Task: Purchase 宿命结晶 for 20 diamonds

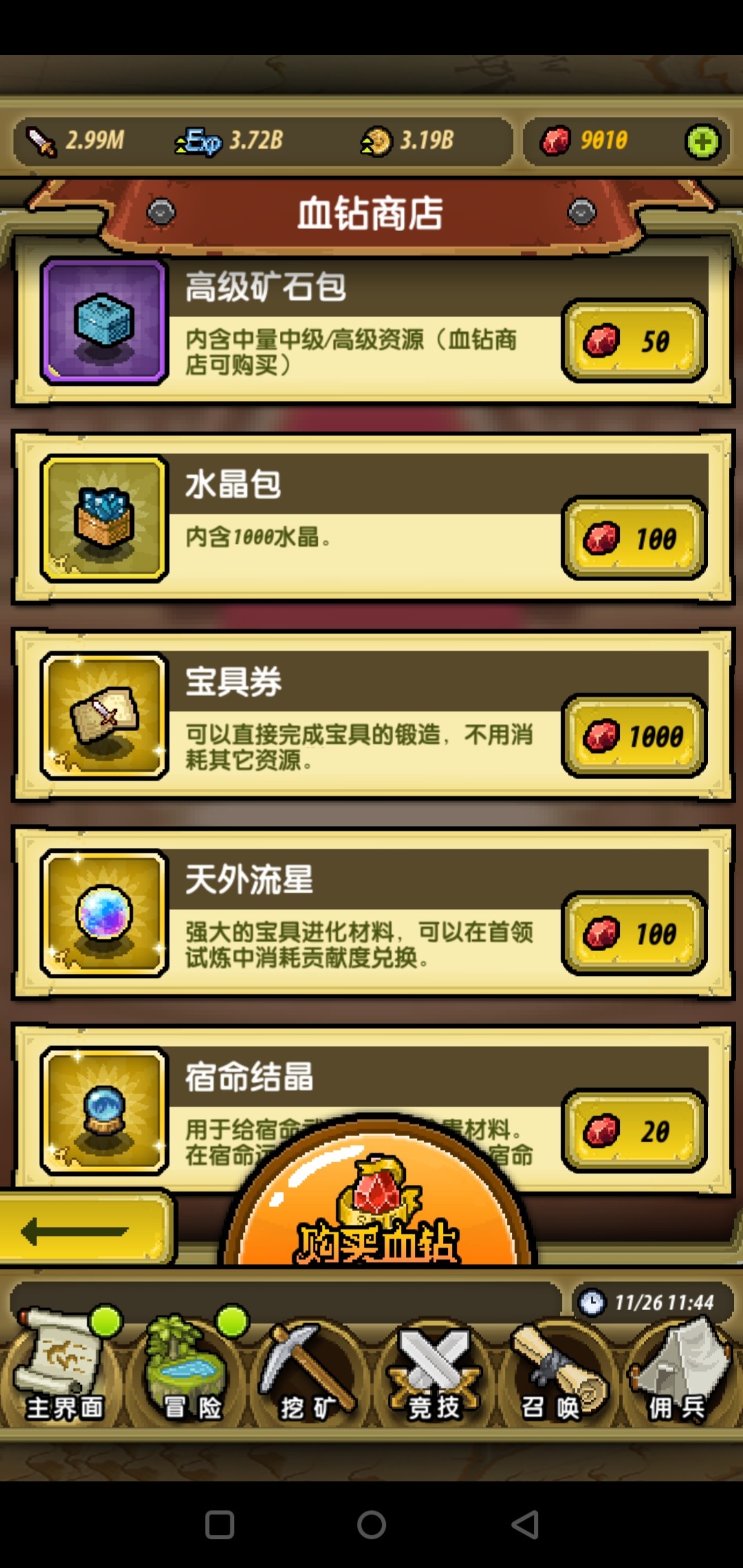Action: click(634, 1131)
